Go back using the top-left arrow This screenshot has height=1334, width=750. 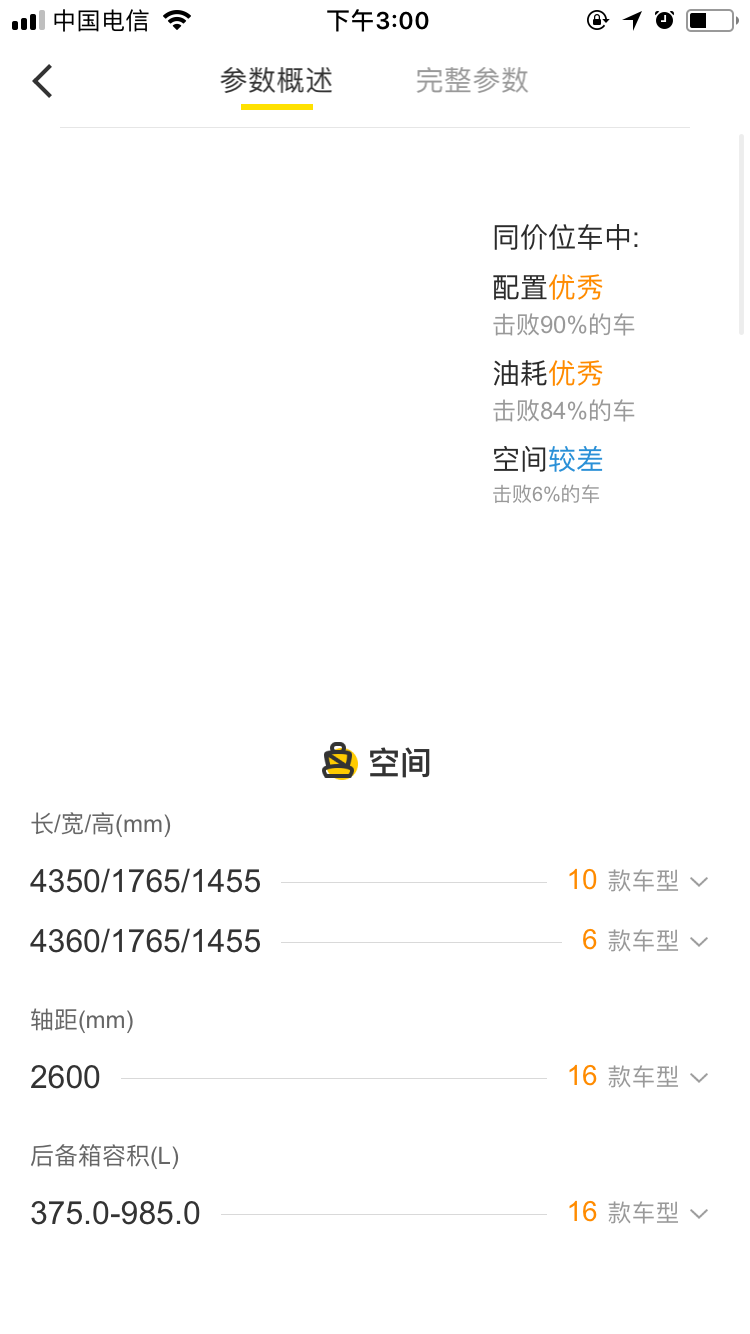pyautogui.click(x=42, y=81)
